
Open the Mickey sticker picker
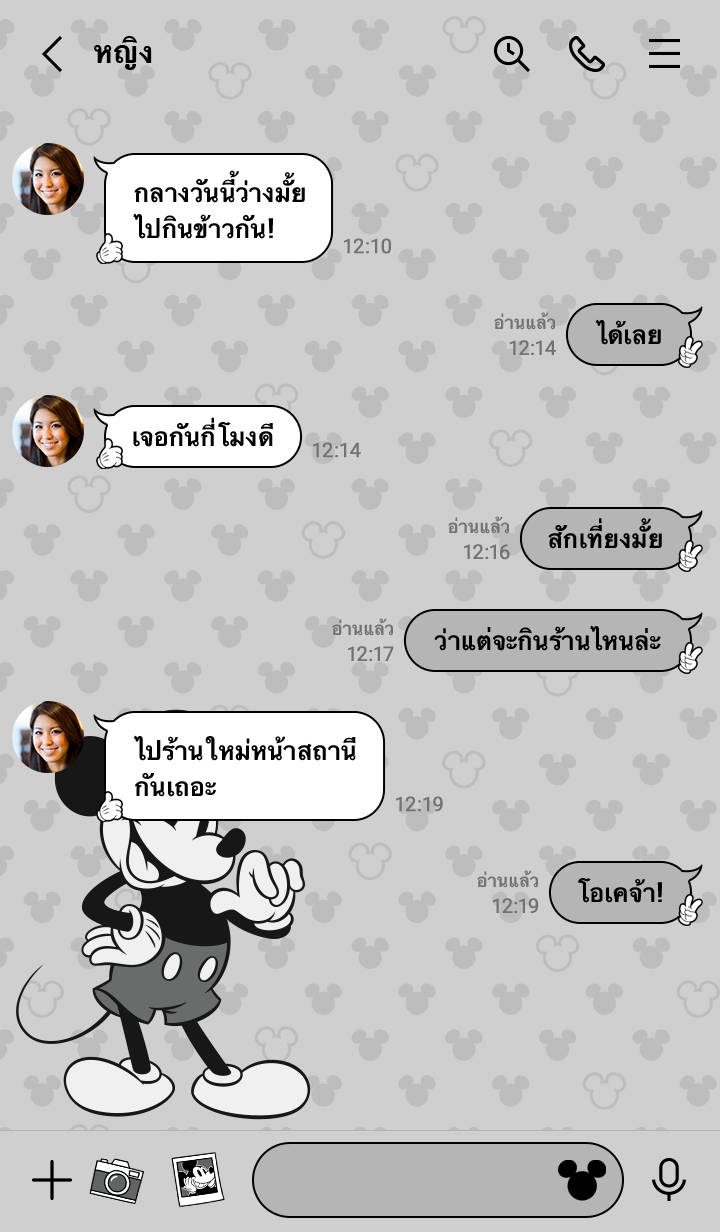pos(582,1180)
